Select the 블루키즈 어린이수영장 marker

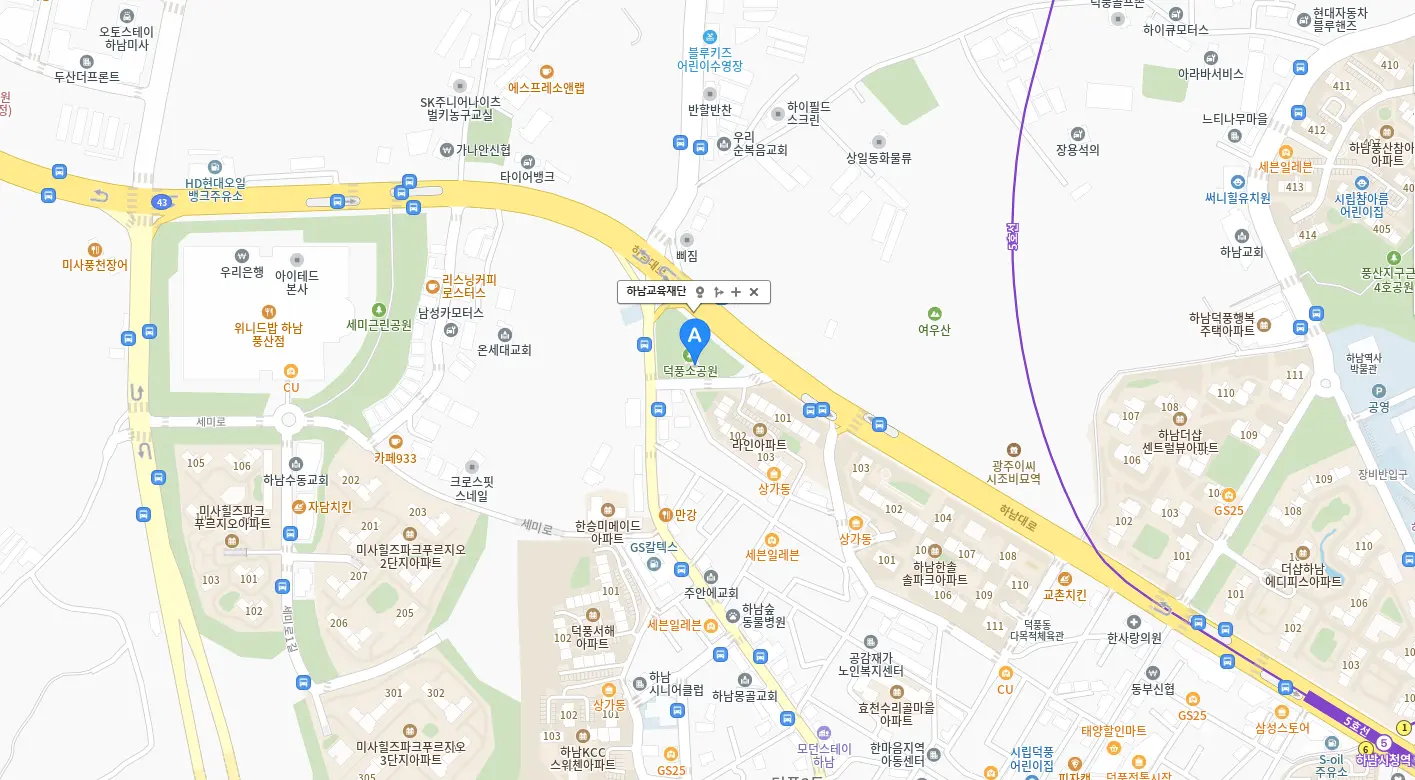point(710,37)
